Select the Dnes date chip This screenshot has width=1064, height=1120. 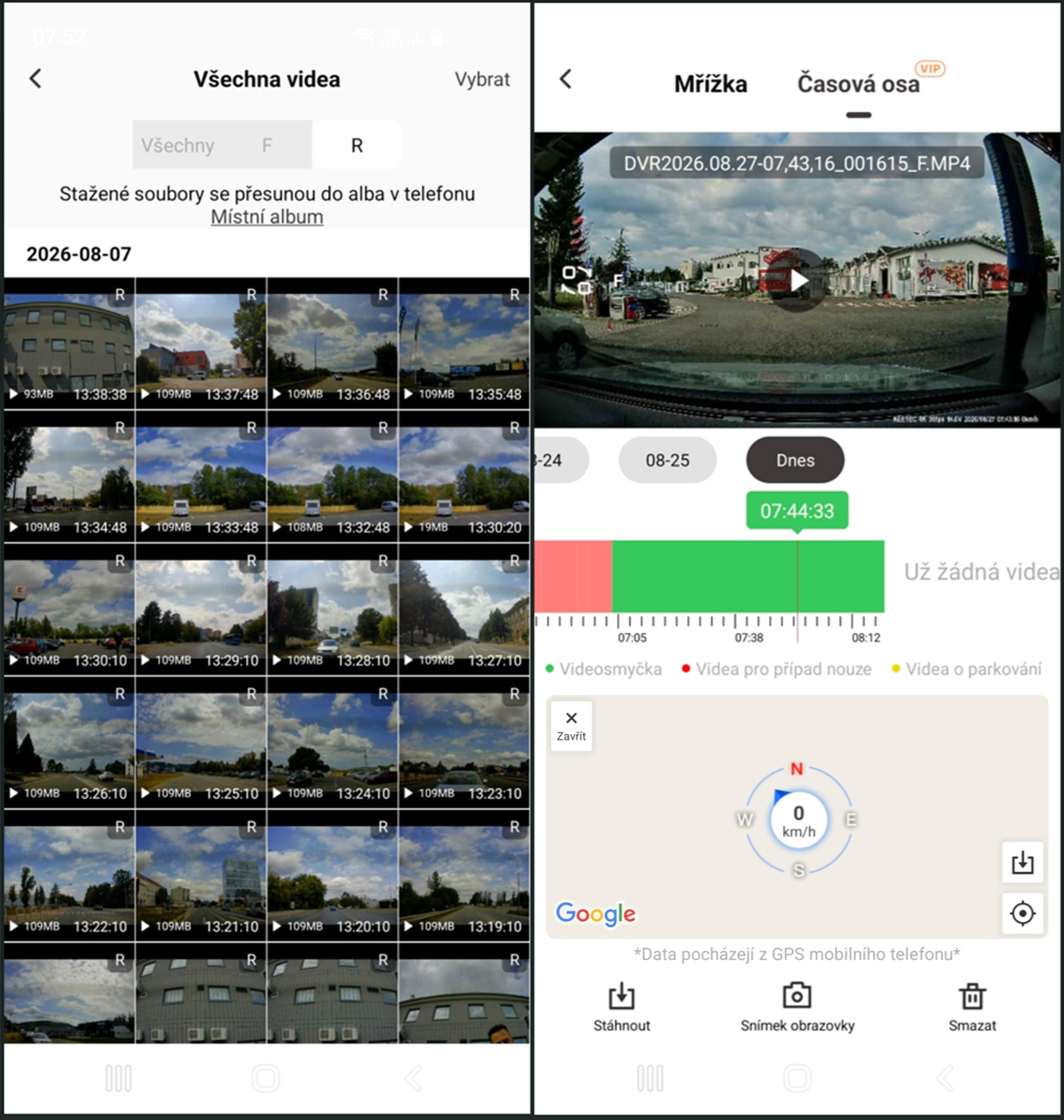[x=795, y=460]
